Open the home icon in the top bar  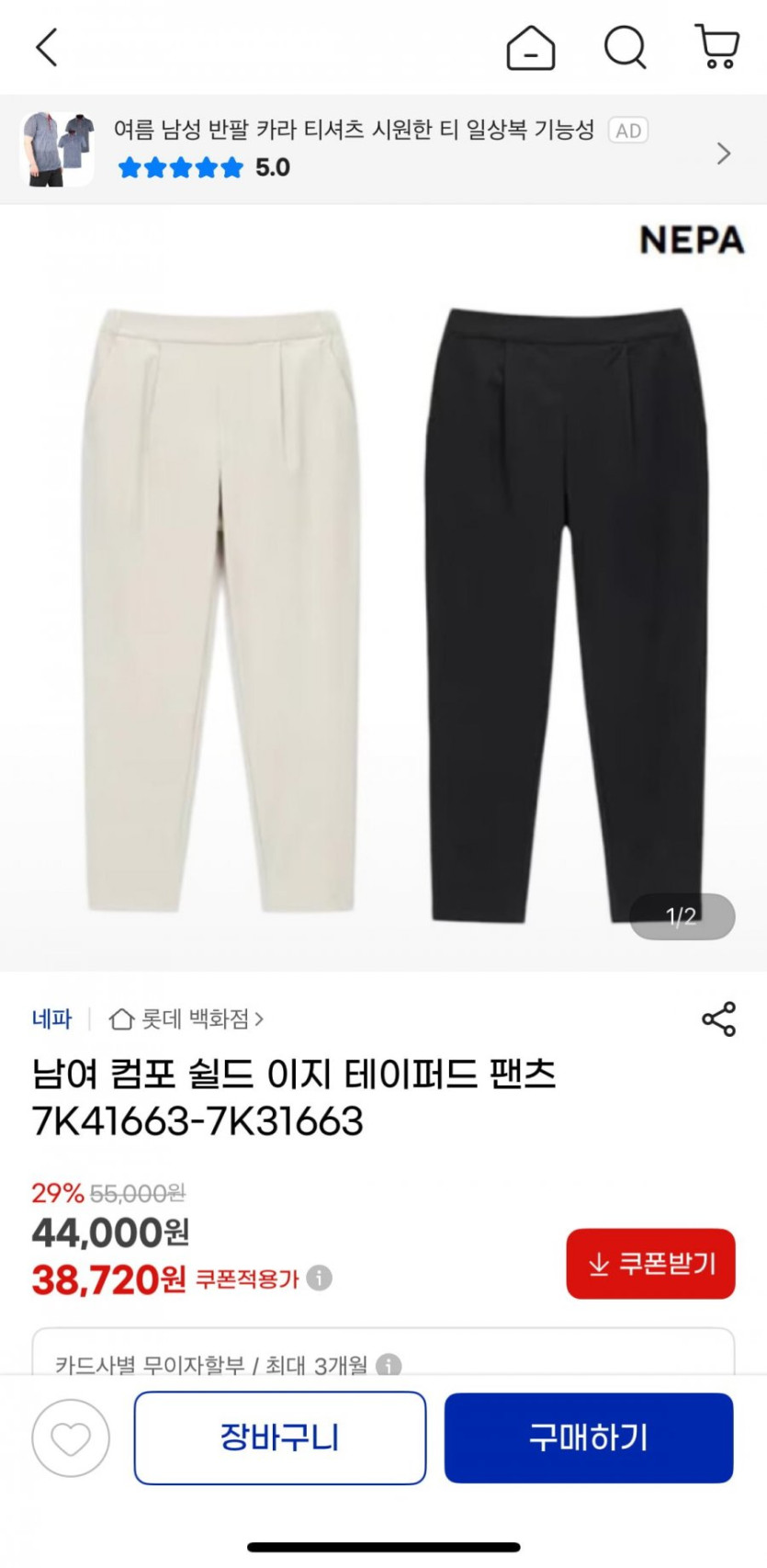[x=530, y=46]
